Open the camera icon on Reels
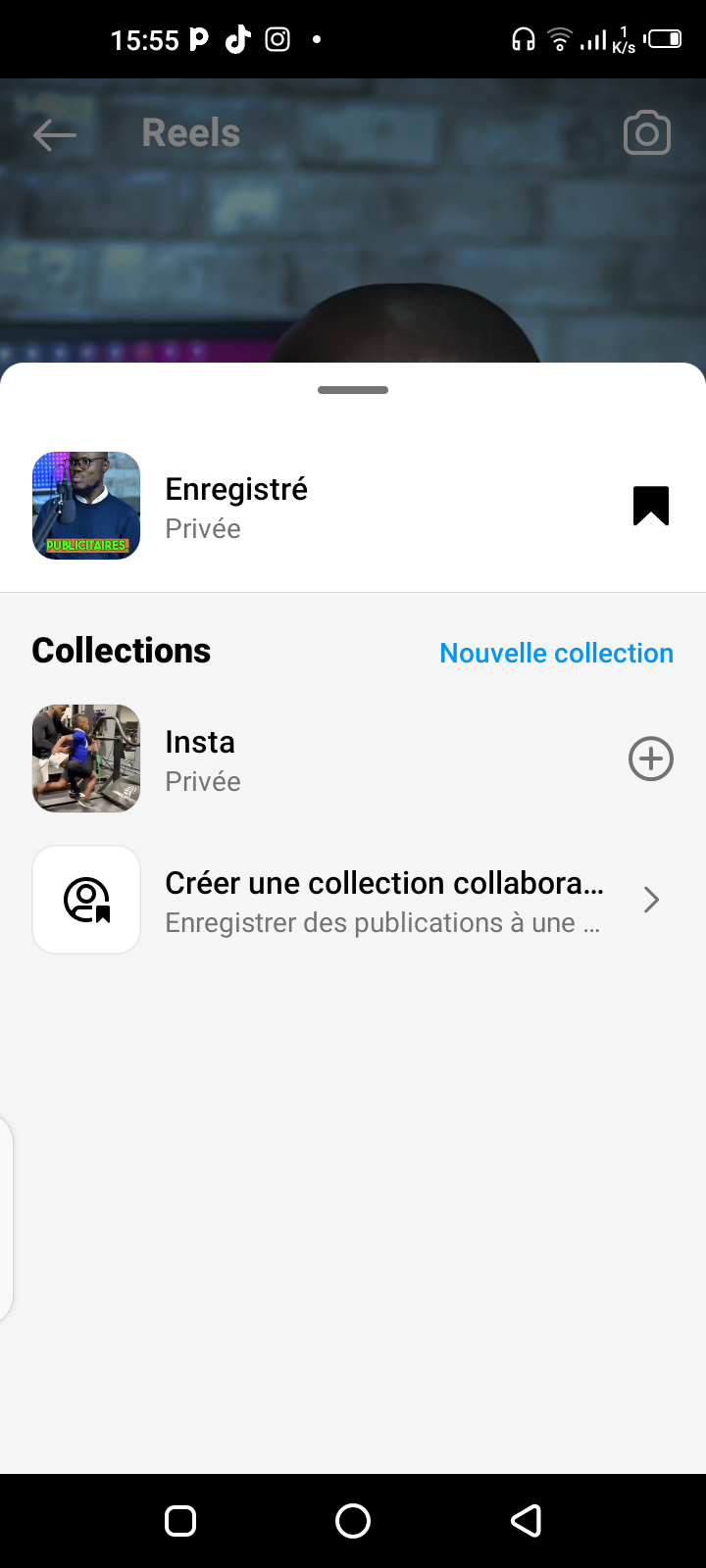The height and width of the screenshot is (1568, 706). [x=647, y=134]
